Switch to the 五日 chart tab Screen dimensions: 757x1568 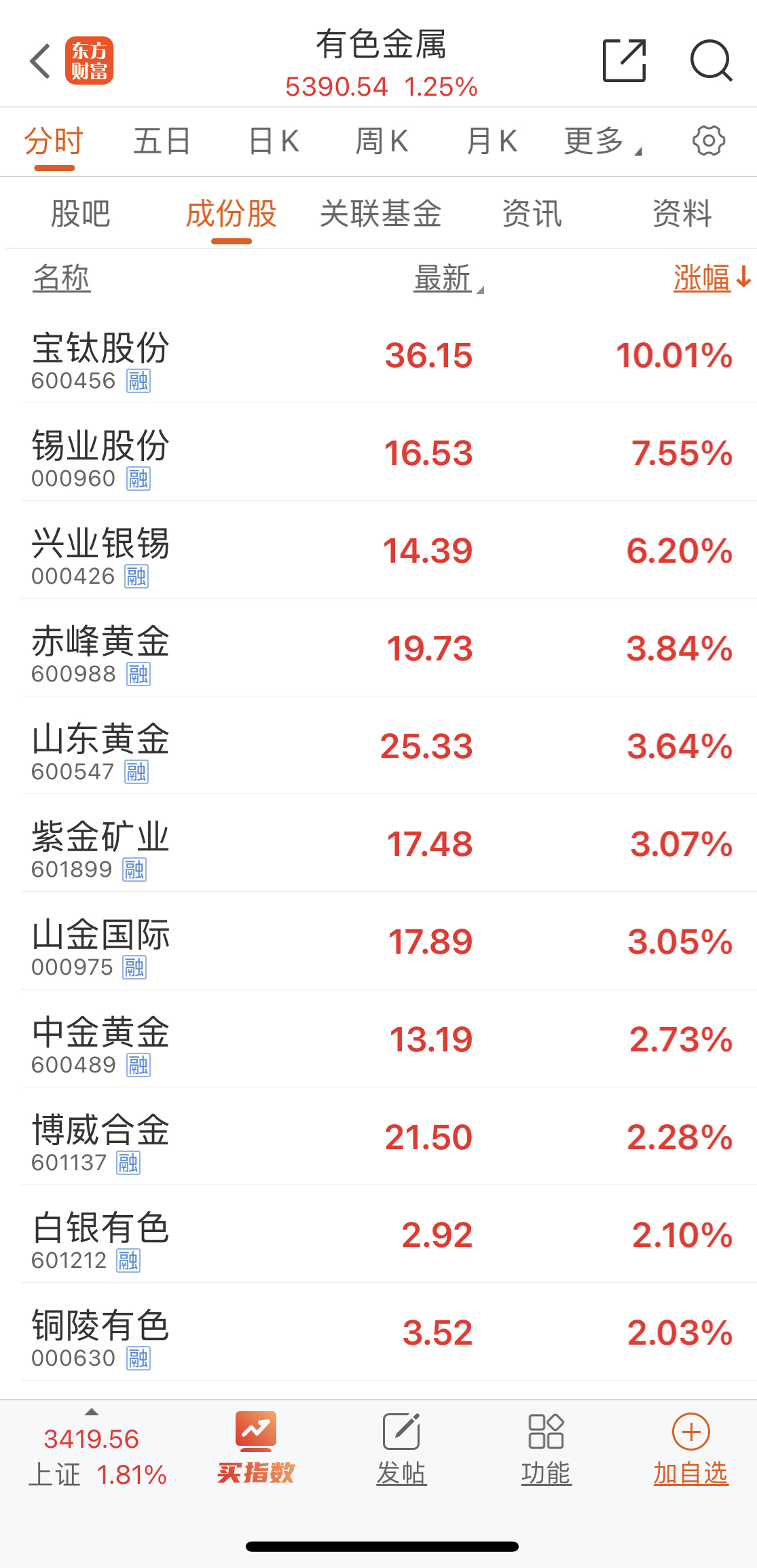162,141
